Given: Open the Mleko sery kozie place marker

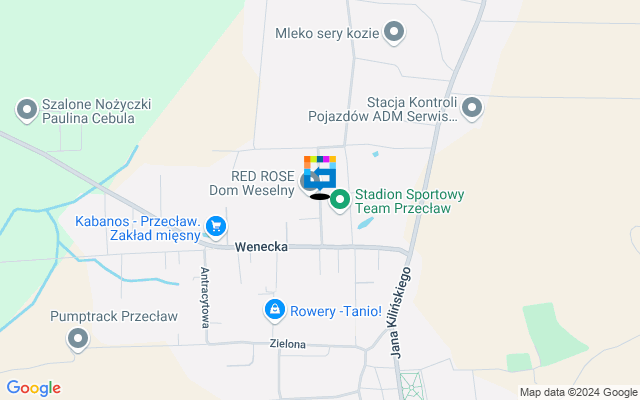Looking at the screenshot, I should (395, 33).
